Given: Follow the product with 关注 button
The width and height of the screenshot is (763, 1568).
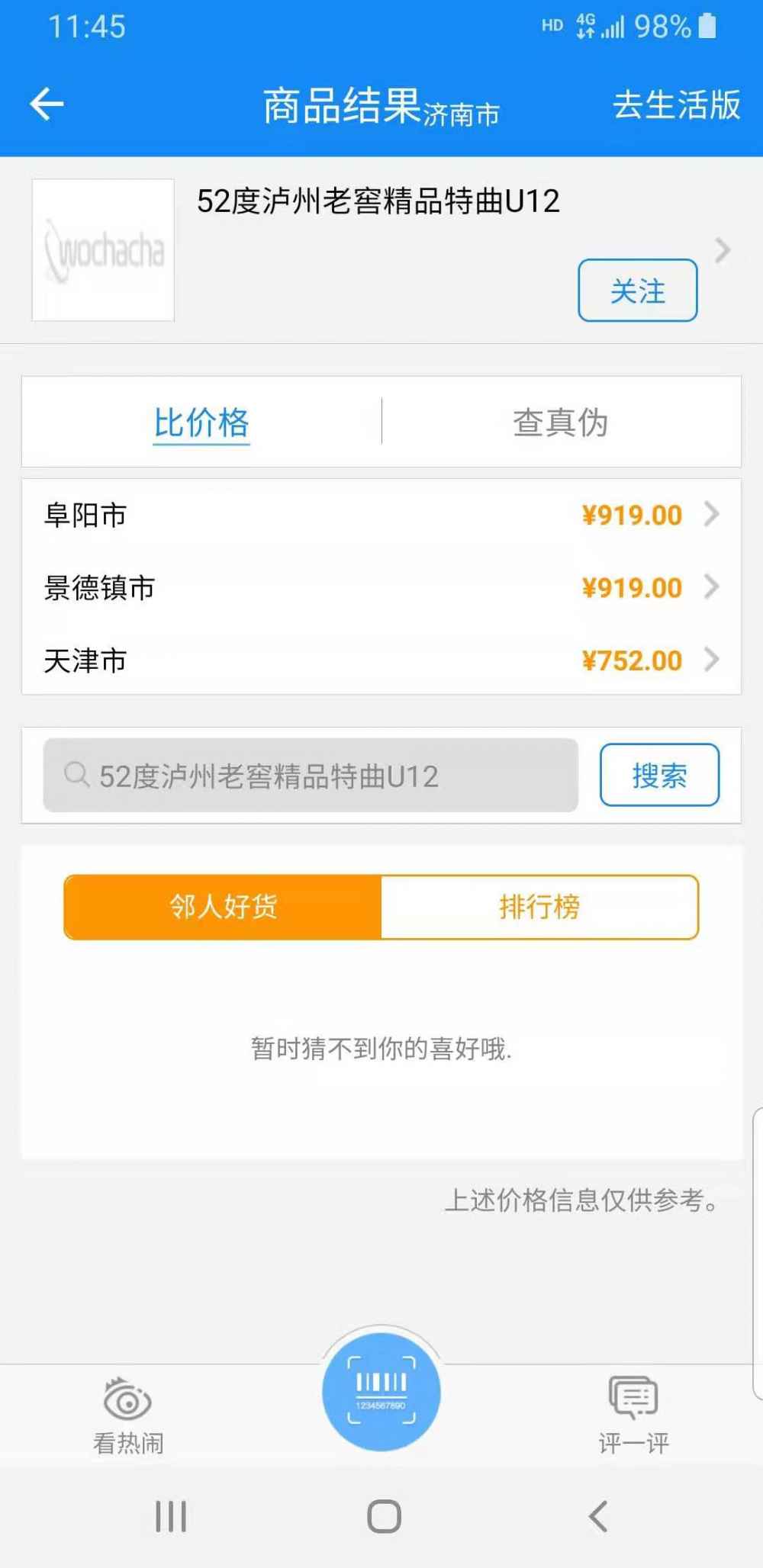Looking at the screenshot, I should (x=637, y=291).
